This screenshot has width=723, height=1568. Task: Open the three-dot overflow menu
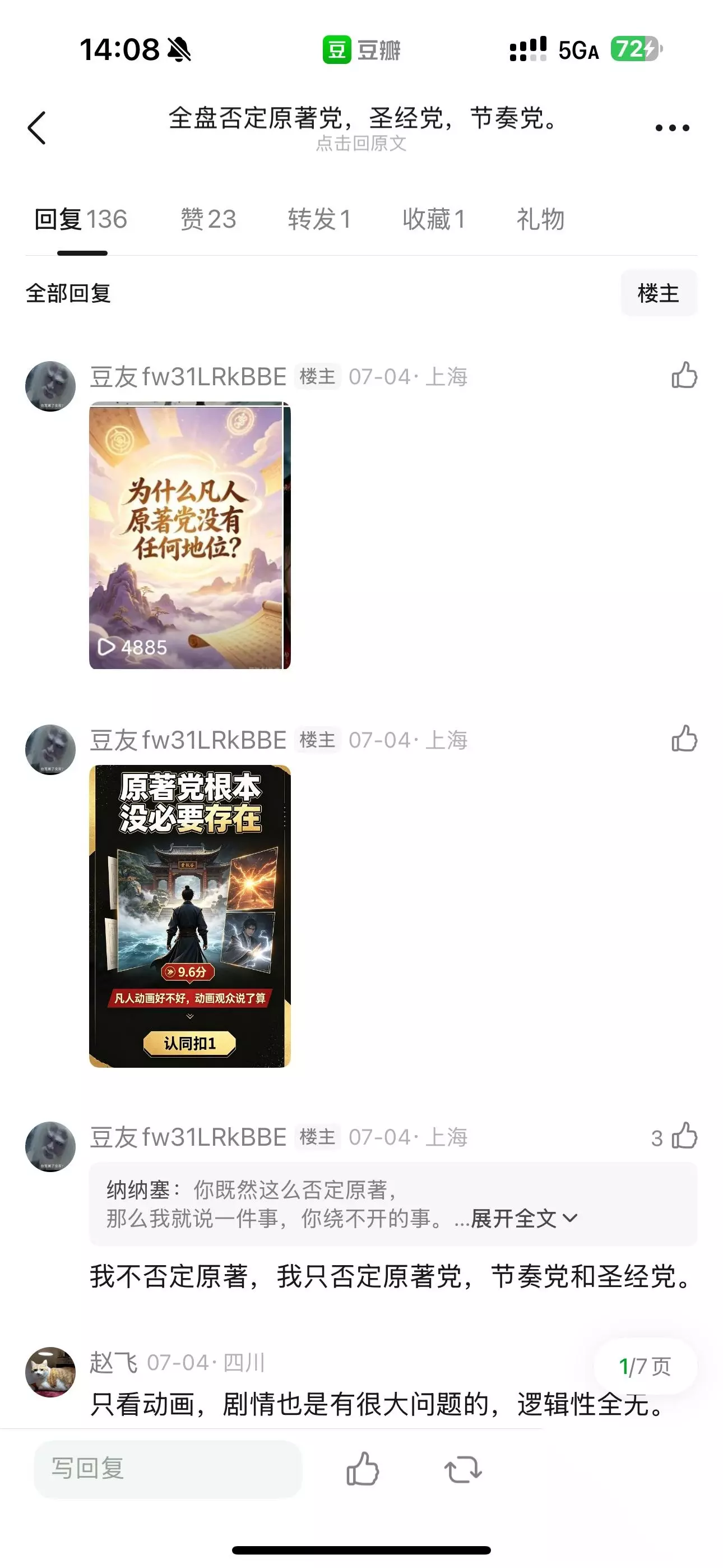672,128
